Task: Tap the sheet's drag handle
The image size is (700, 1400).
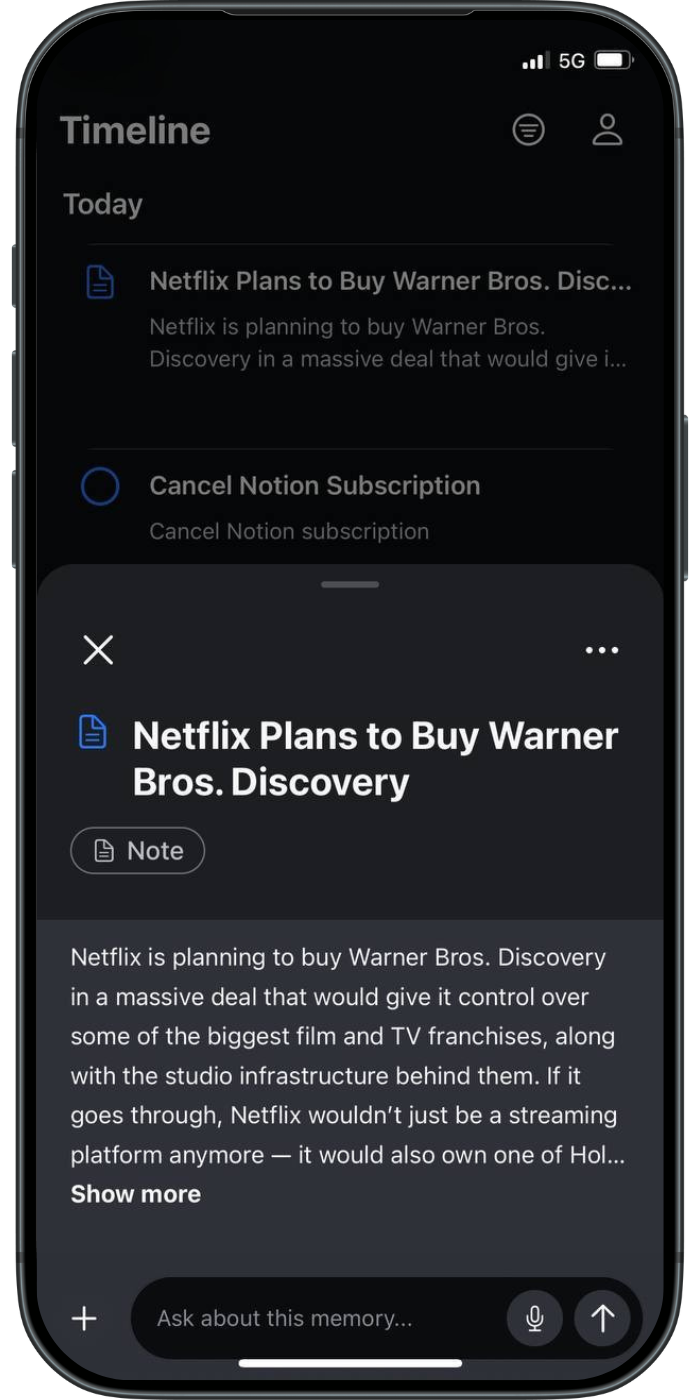Action: point(350,584)
